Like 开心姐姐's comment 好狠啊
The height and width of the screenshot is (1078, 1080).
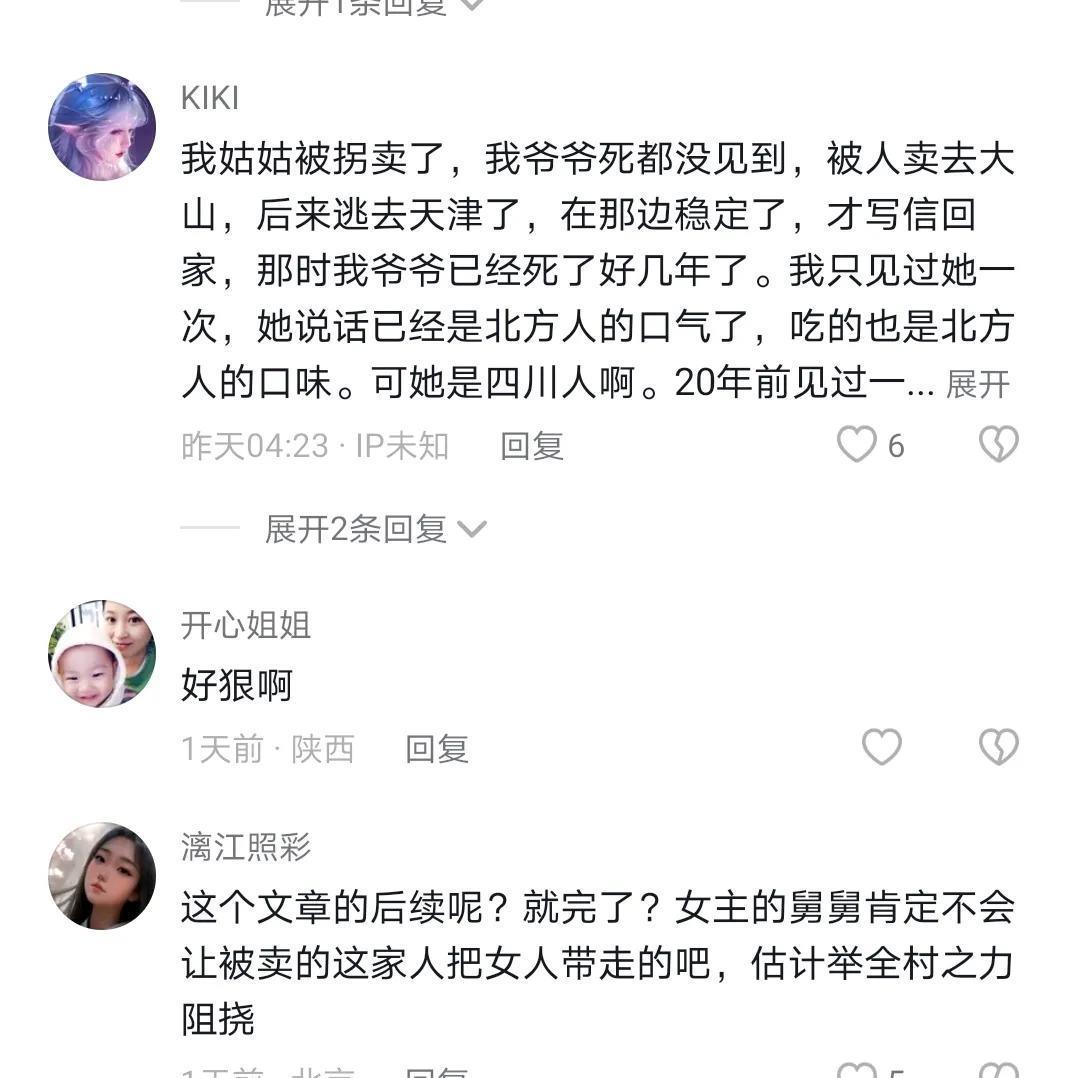point(881,747)
